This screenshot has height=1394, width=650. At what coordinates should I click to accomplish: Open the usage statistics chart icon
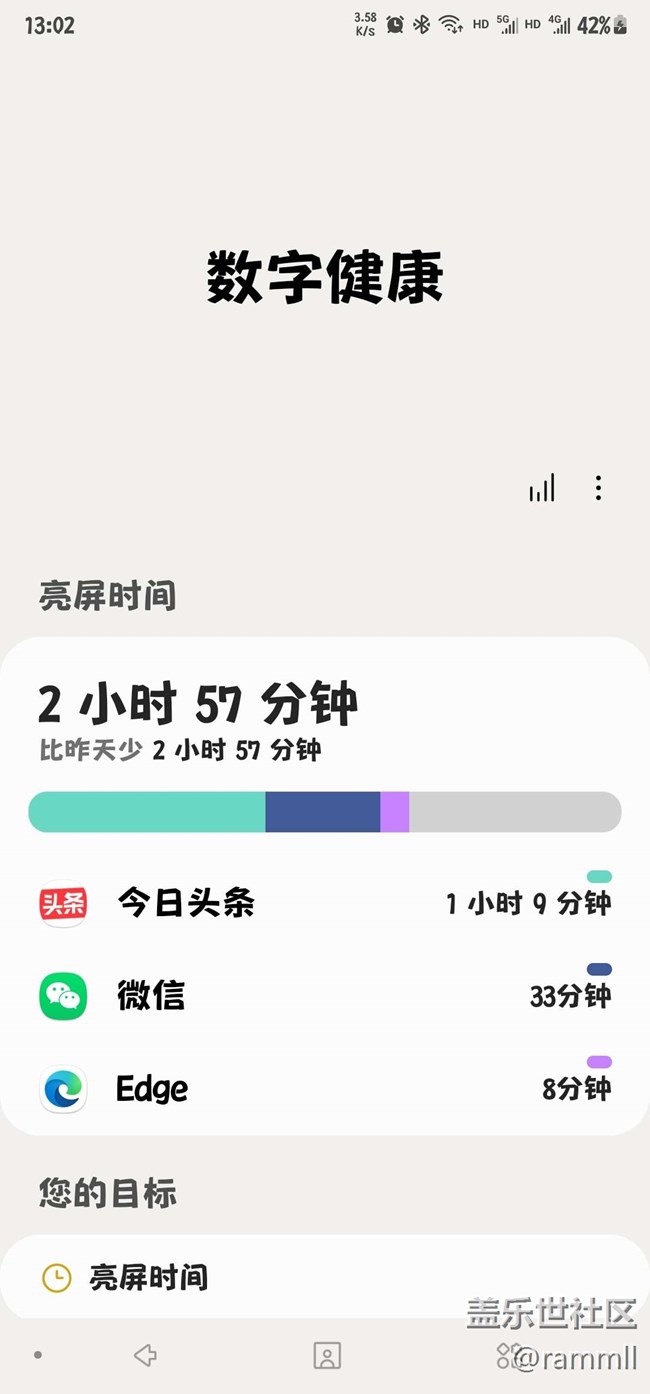pyautogui.click(x=542, y=488)
